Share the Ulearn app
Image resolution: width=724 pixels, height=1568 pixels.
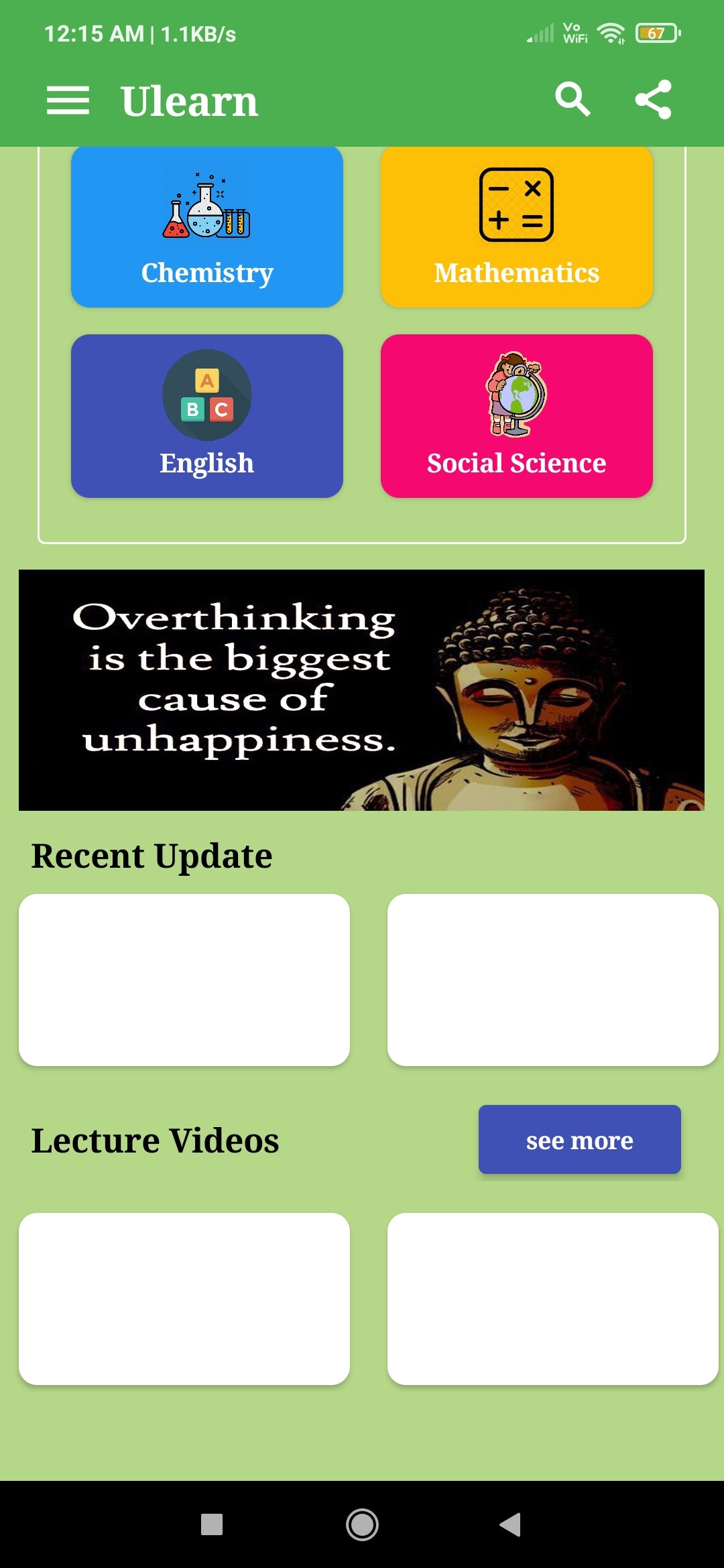(654, 101)
